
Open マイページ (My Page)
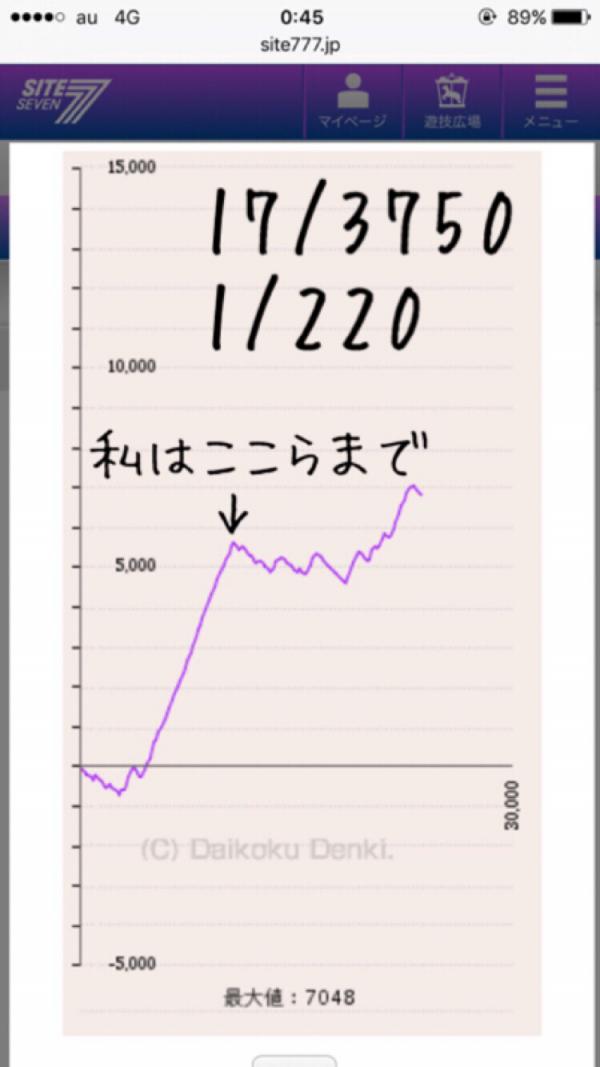pos(352,102)
